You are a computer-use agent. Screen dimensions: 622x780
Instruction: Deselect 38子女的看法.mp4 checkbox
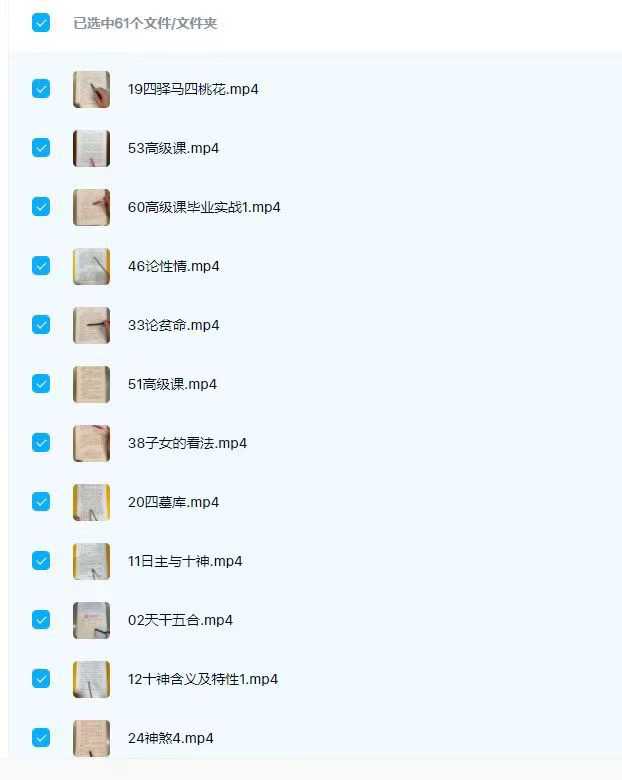pos(41,443)
